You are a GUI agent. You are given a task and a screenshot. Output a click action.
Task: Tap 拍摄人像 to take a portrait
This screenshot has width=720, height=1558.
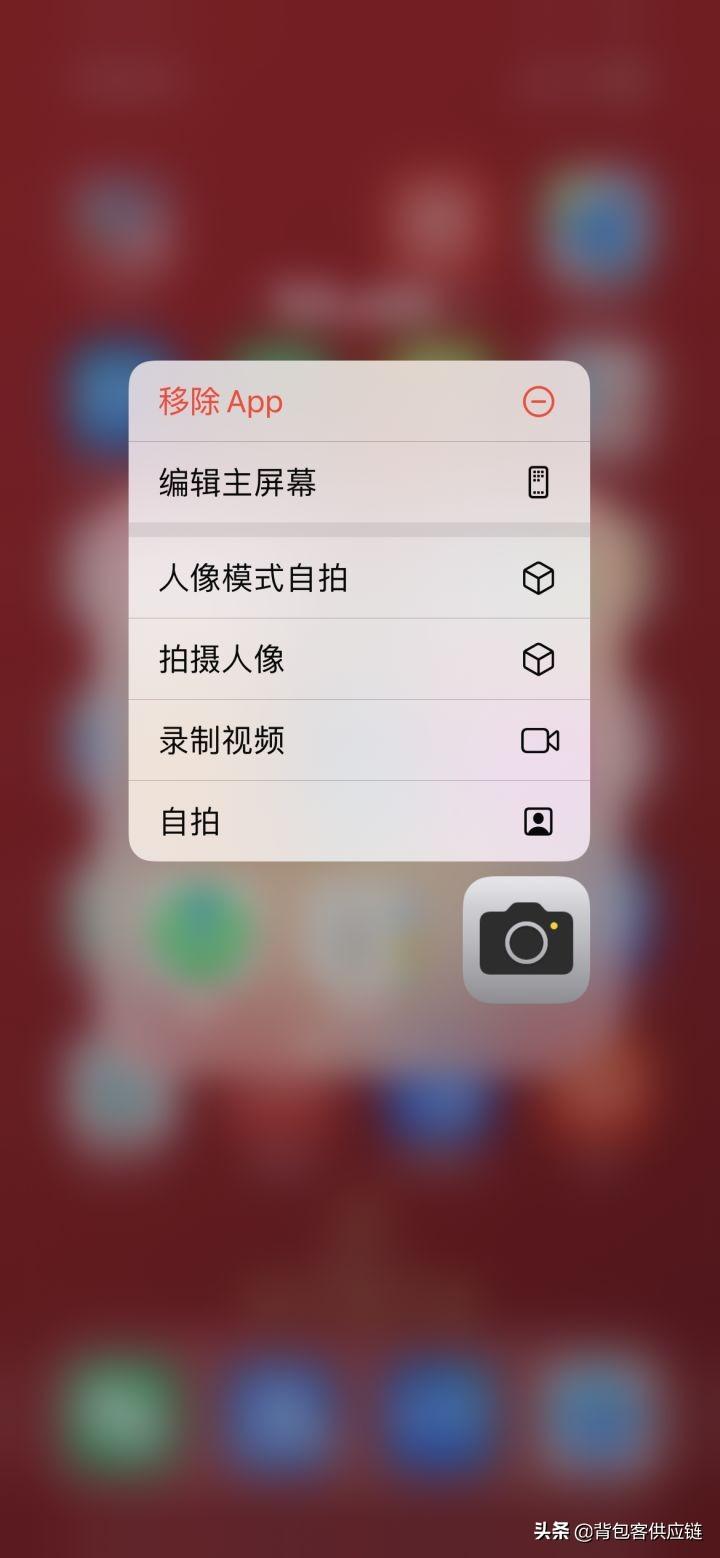(358, 659)
